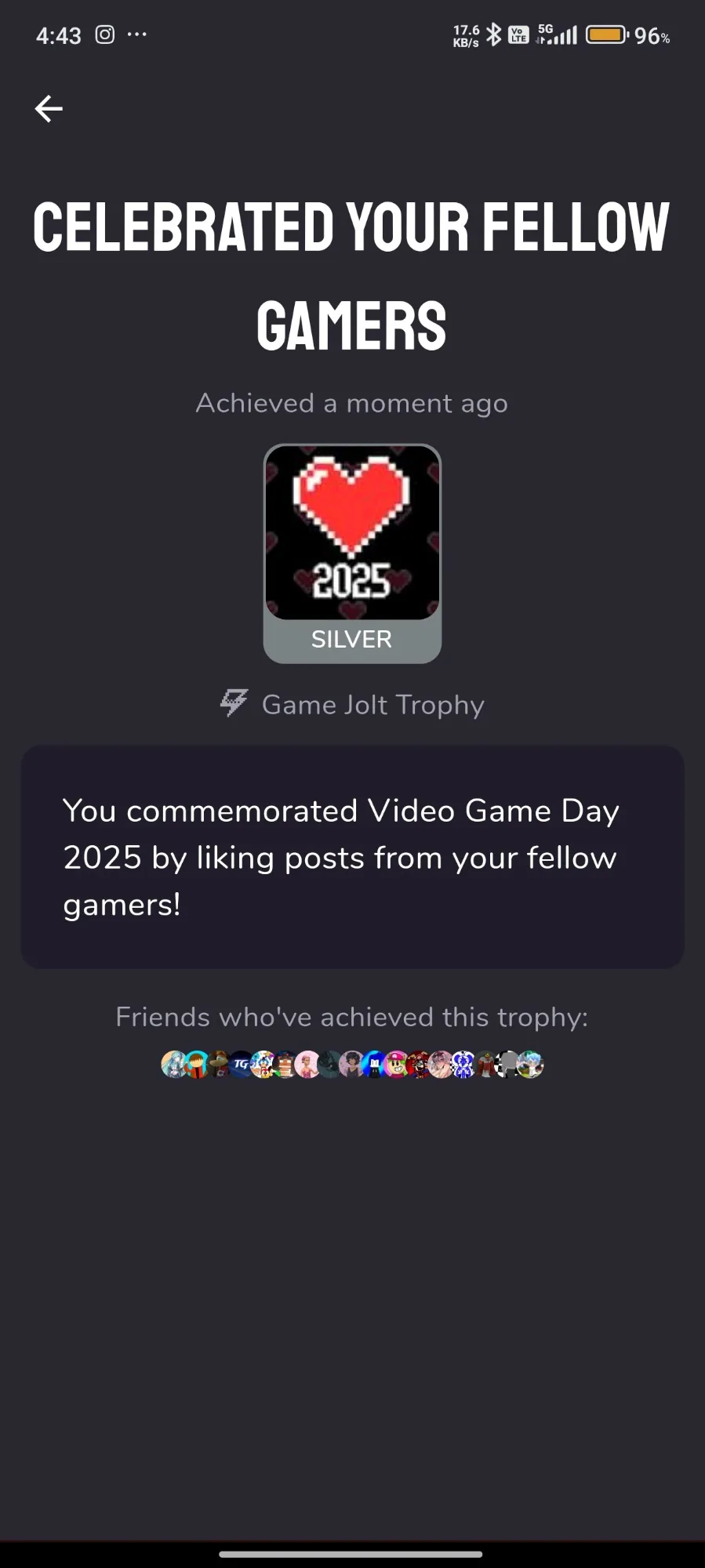Open the friend avatar with TG initials
Screen dimensions: 705x1568
coord(241,1064)
